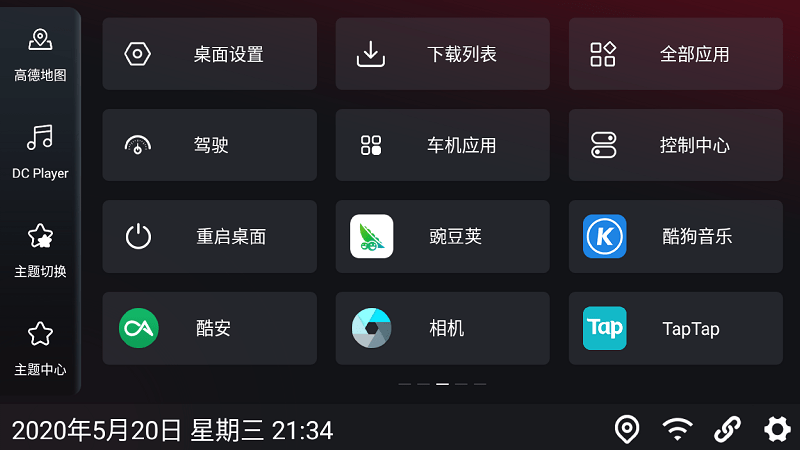800x450 pixels.
Task: Open the 驾驶 driving mode tile
Action: click(x=209, y=145)
